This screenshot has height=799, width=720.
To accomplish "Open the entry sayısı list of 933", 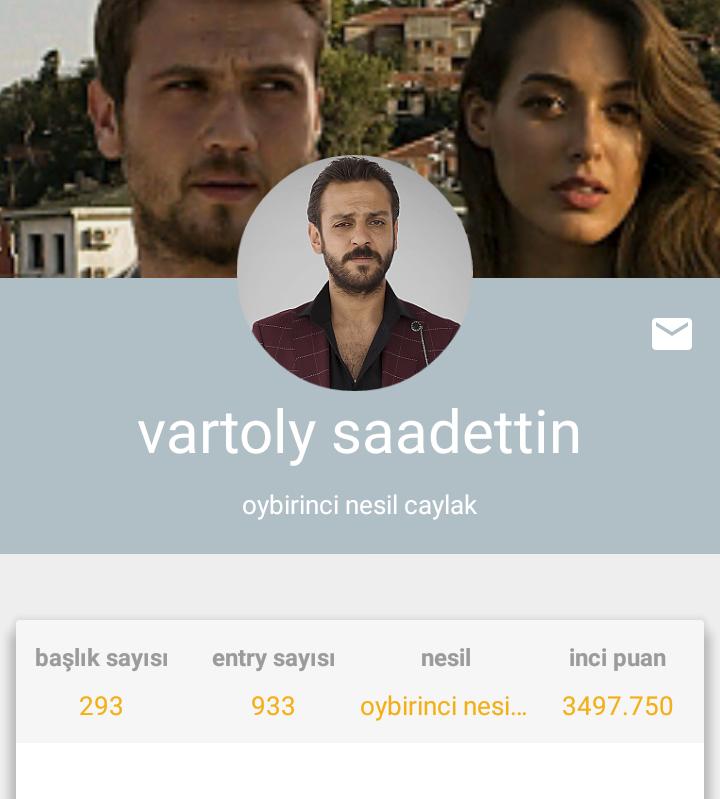I will point(273,706).
